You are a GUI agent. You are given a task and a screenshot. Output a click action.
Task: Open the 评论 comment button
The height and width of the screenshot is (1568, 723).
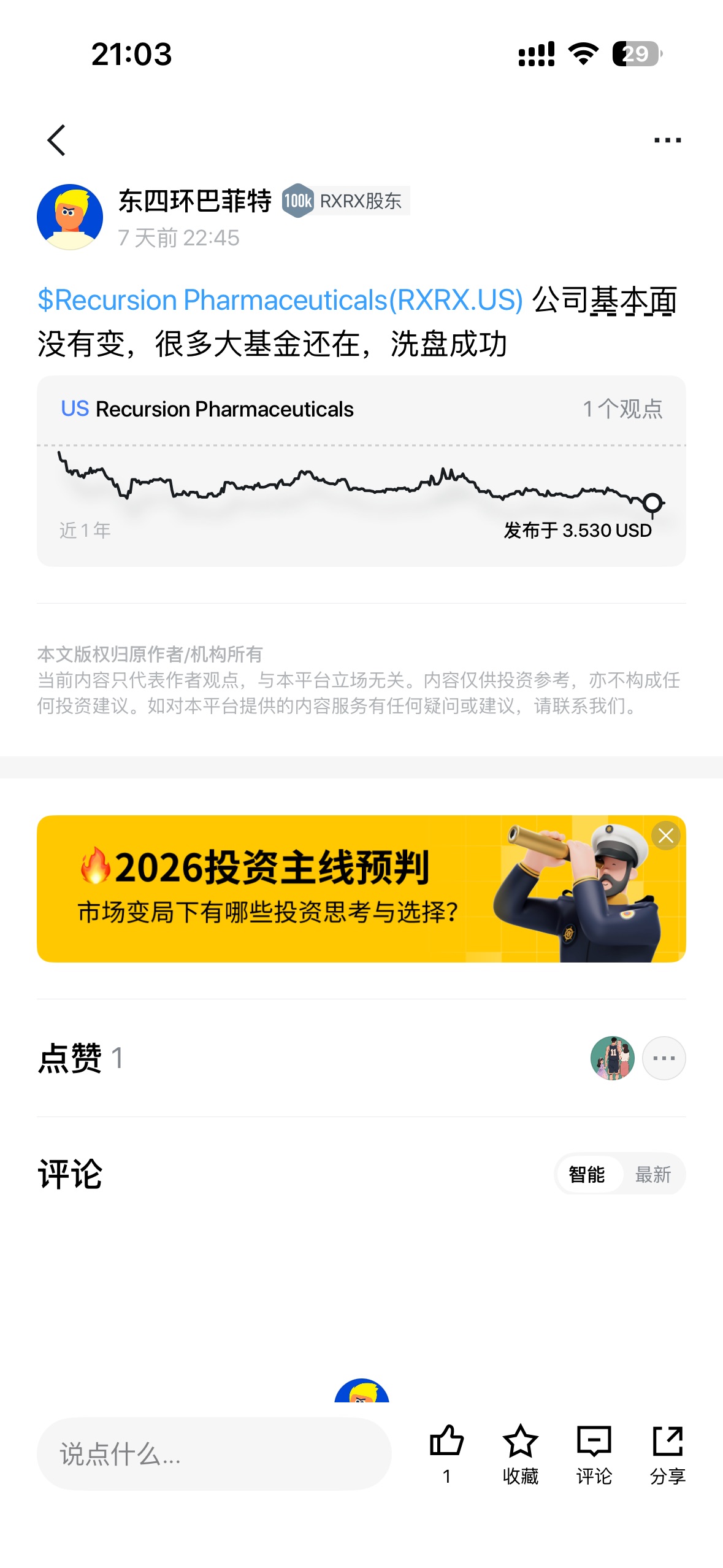coord(594,1452)
